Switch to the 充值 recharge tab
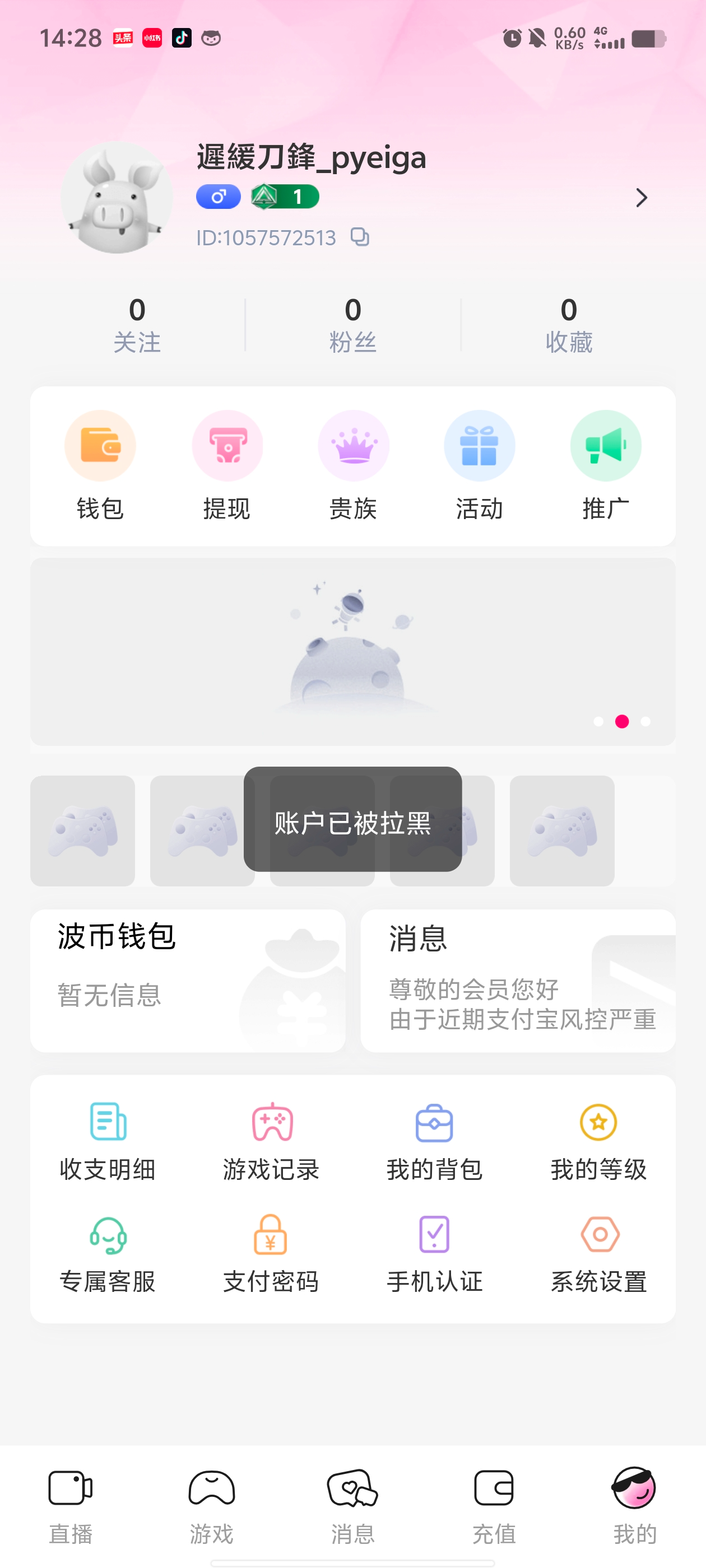This screenshot has width=706, height=1568. point(494,1506)
